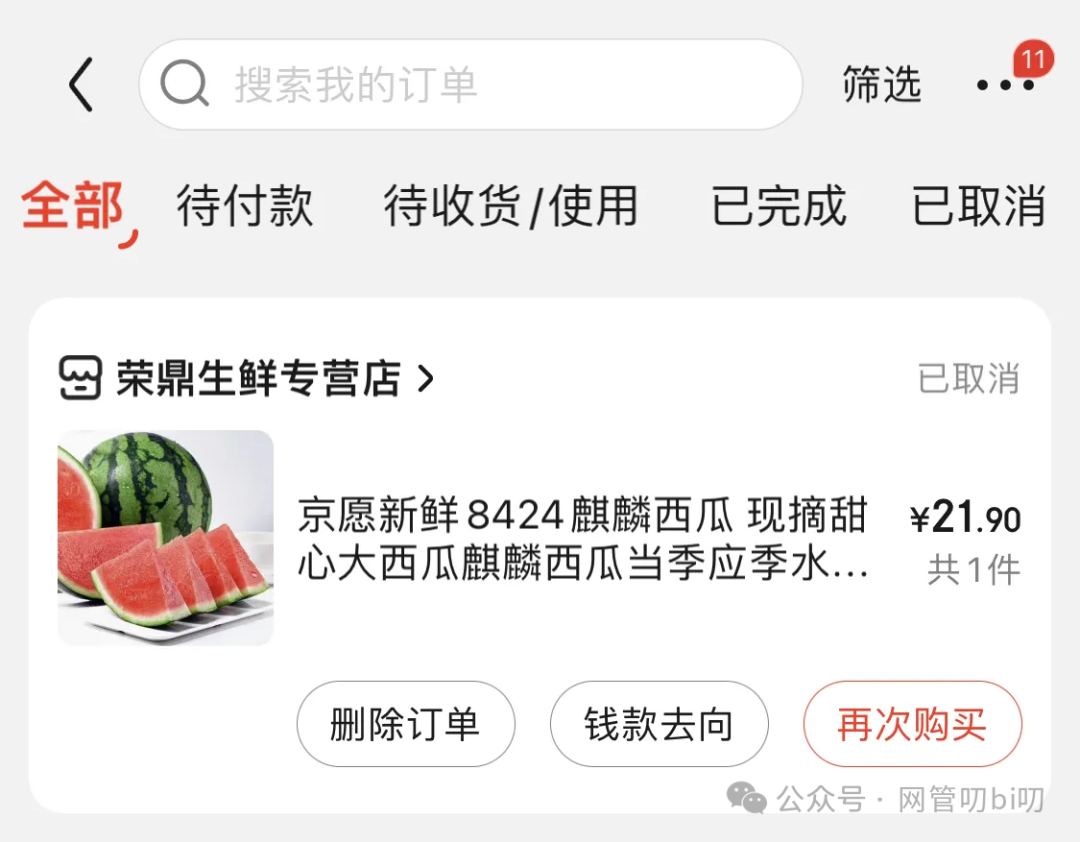Open the 京愿新鲜 8424 麒麟西瓜 order
The image size is (1080, 842).
click(x=582, y=540)
